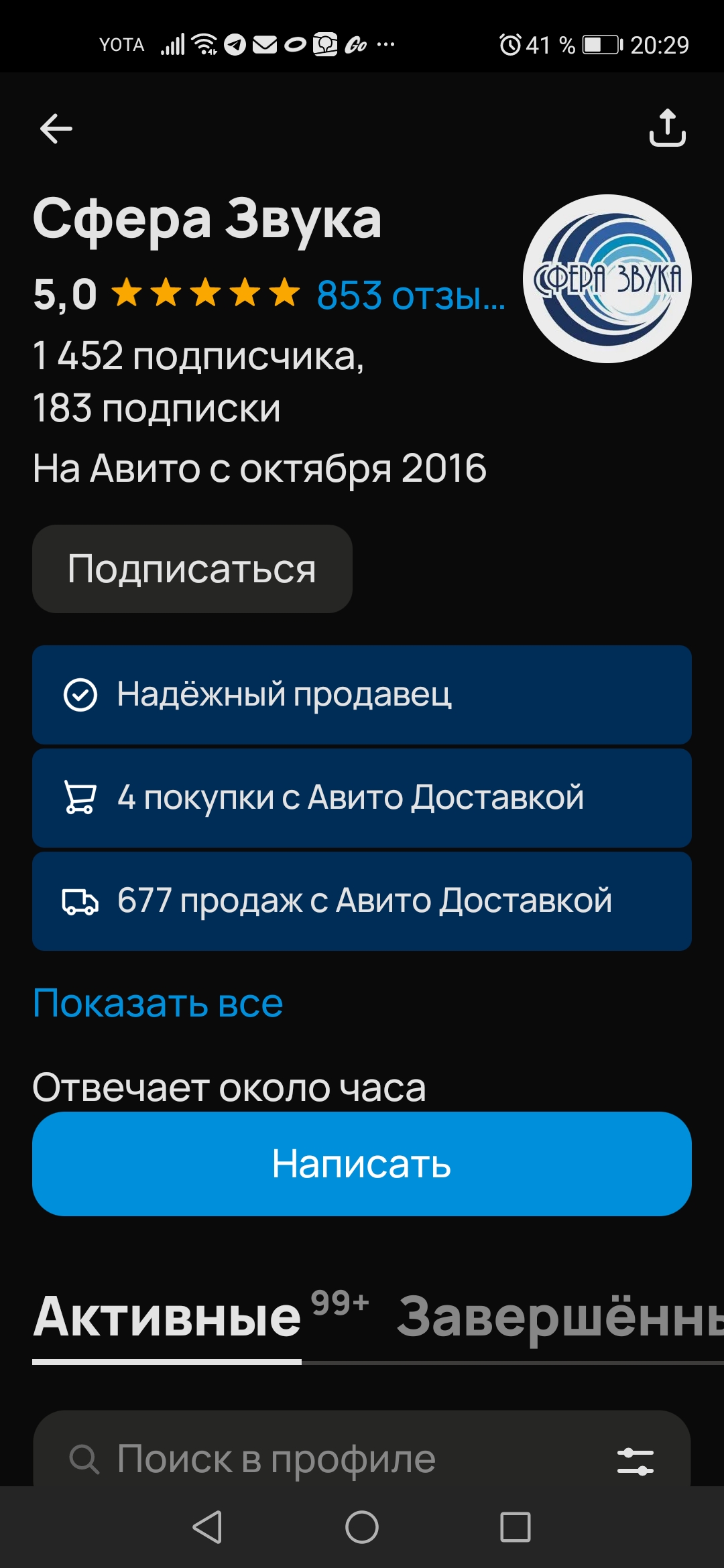
Task: Open the recent apps square button
Action: click(x=516, y=1528)
